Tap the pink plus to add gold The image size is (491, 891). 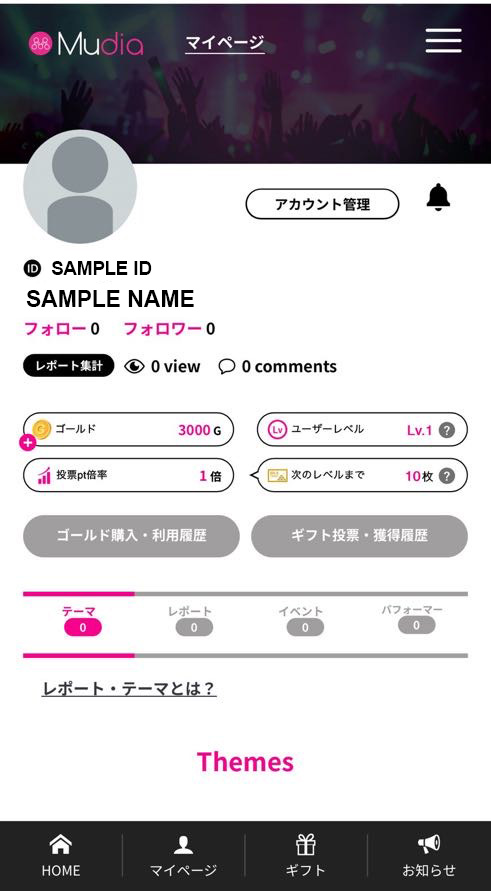27,443
